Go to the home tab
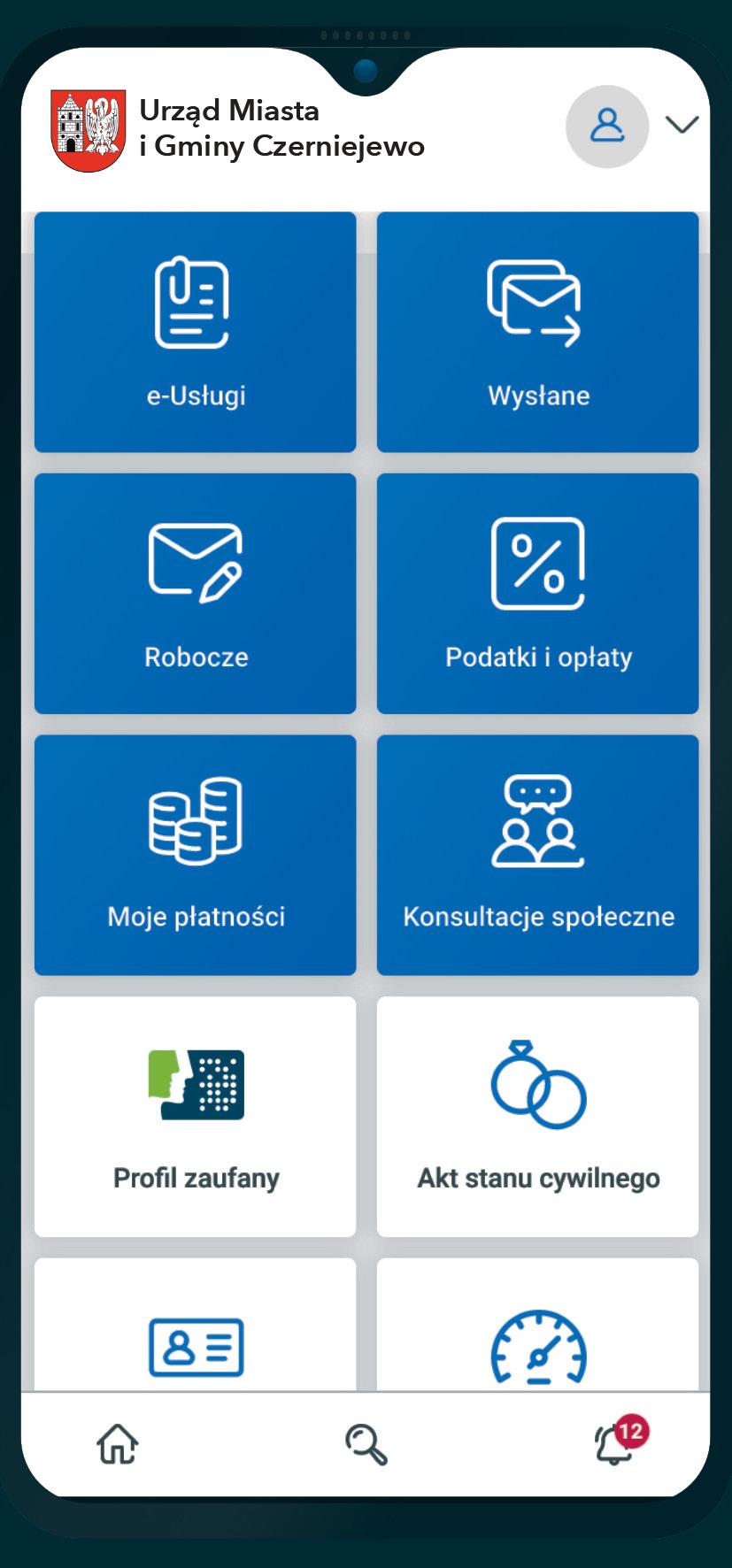 (118, 1444)
